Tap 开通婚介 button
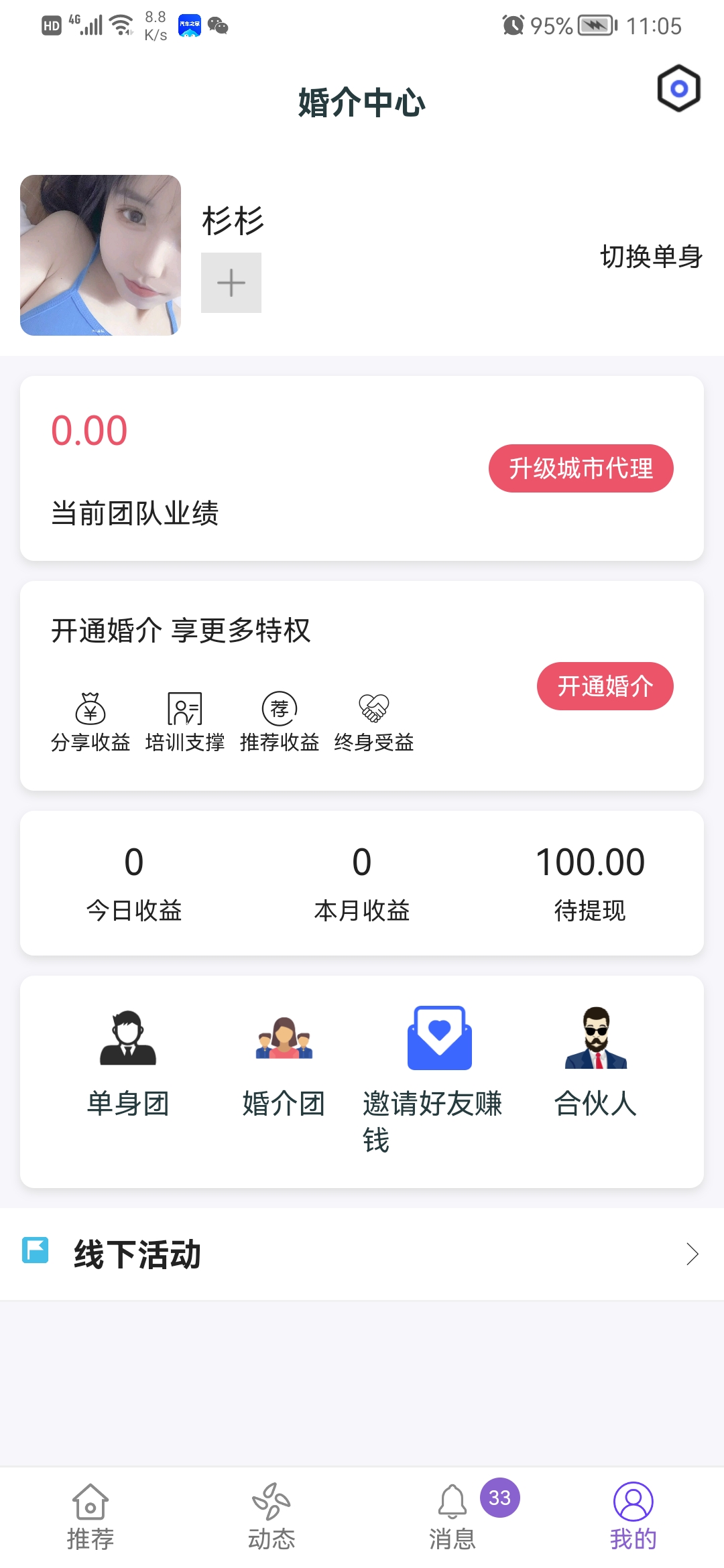This screenshot has height=1568, width=724. tap(605, 686)
